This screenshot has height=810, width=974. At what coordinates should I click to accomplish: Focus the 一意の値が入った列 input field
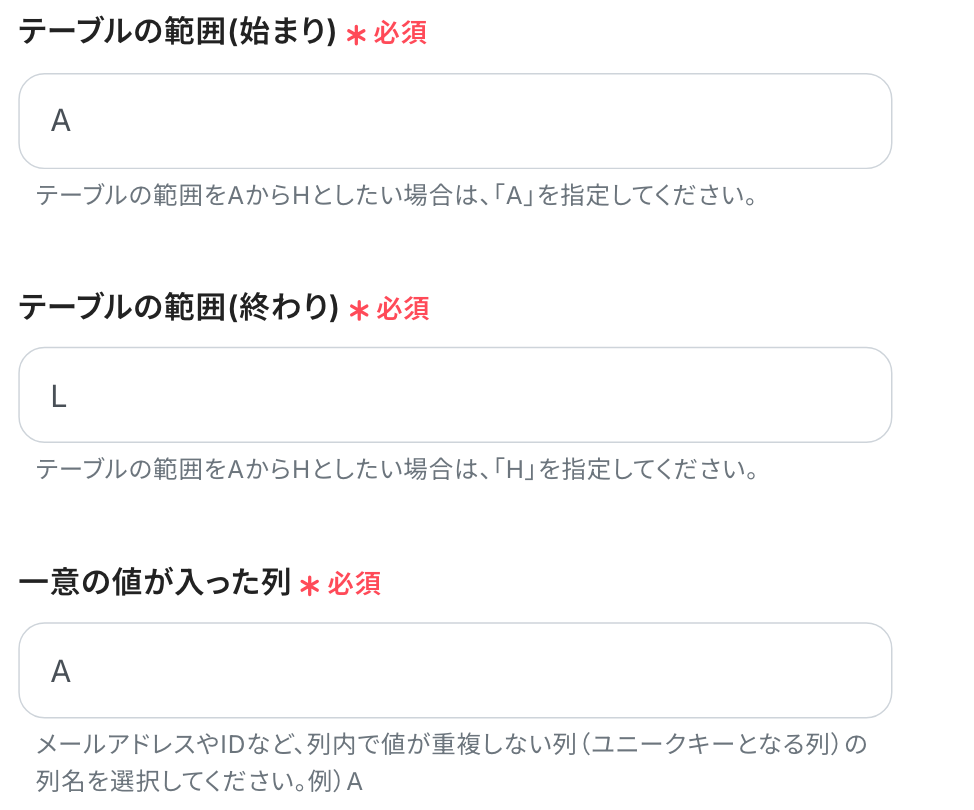455,670
